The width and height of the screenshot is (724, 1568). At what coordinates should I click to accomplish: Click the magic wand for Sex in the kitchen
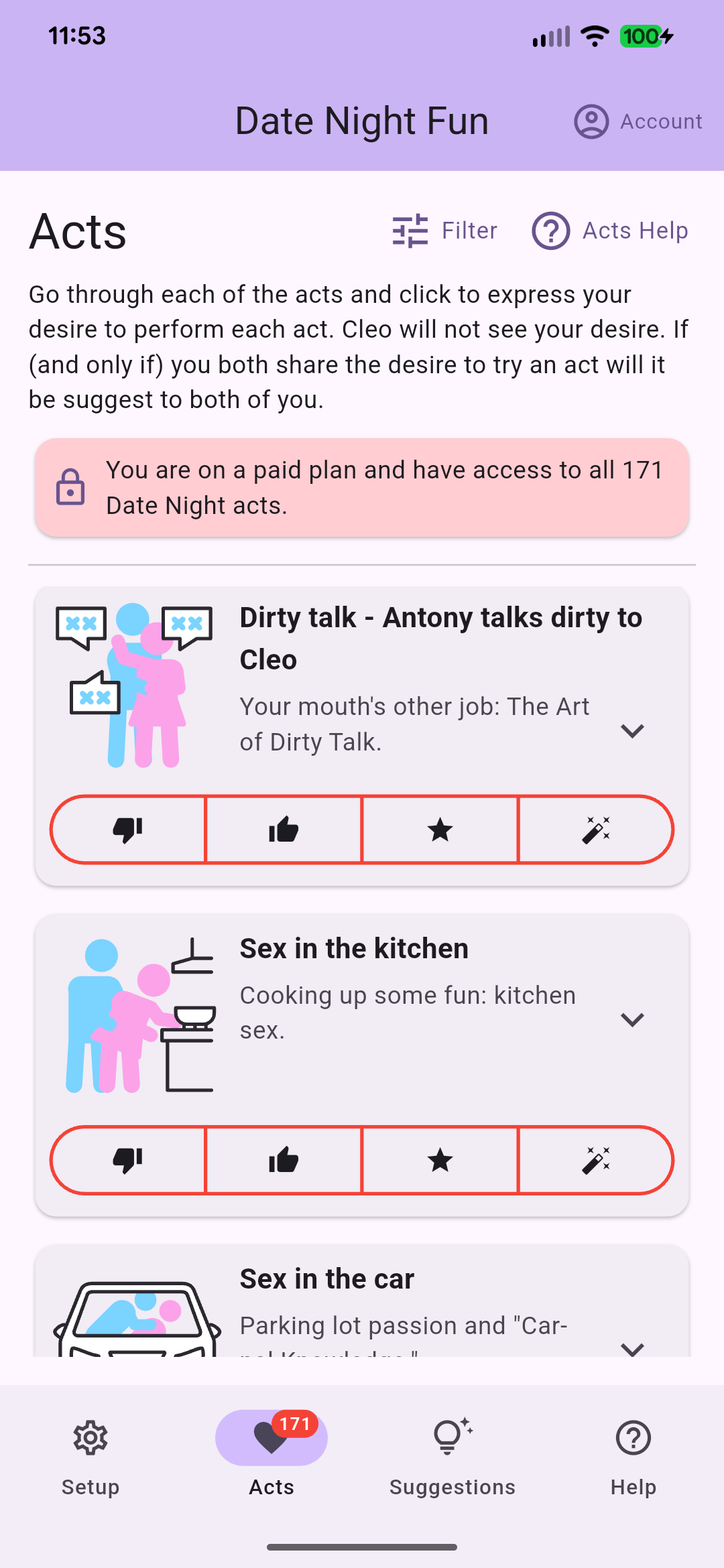click(597, 1161)
